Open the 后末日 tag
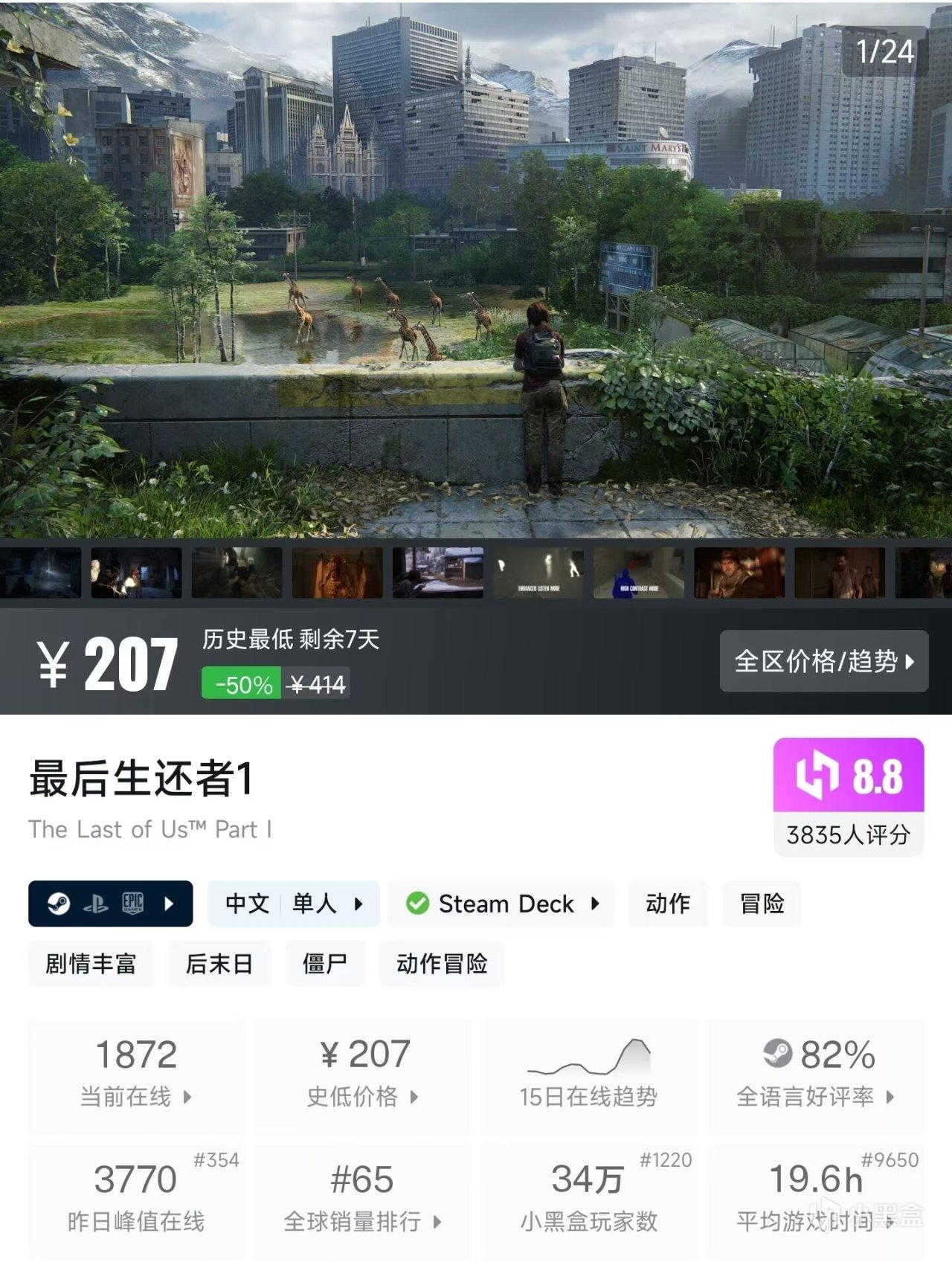952x1262 pixels. tap(219, 964)
